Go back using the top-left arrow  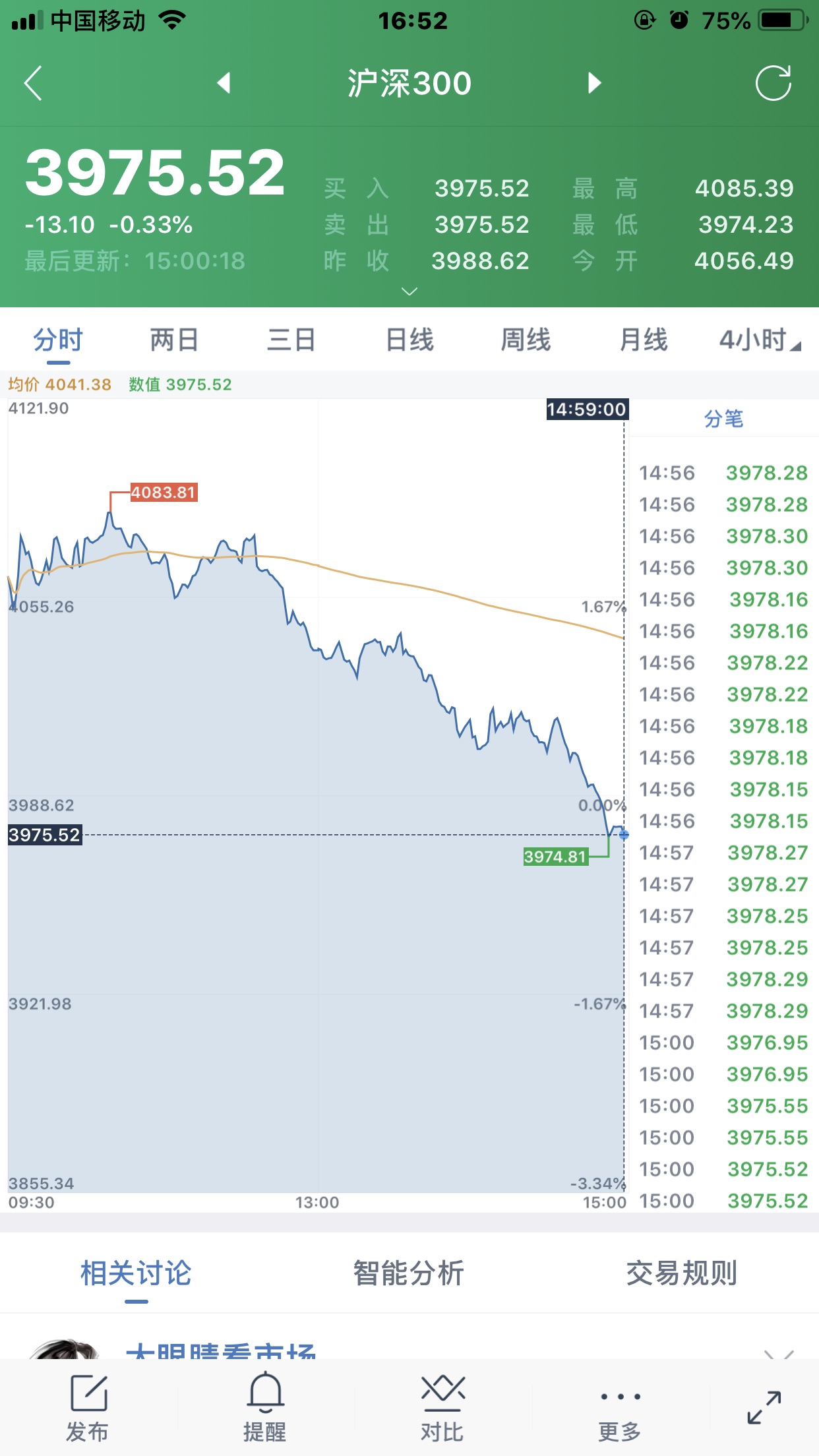33,83
